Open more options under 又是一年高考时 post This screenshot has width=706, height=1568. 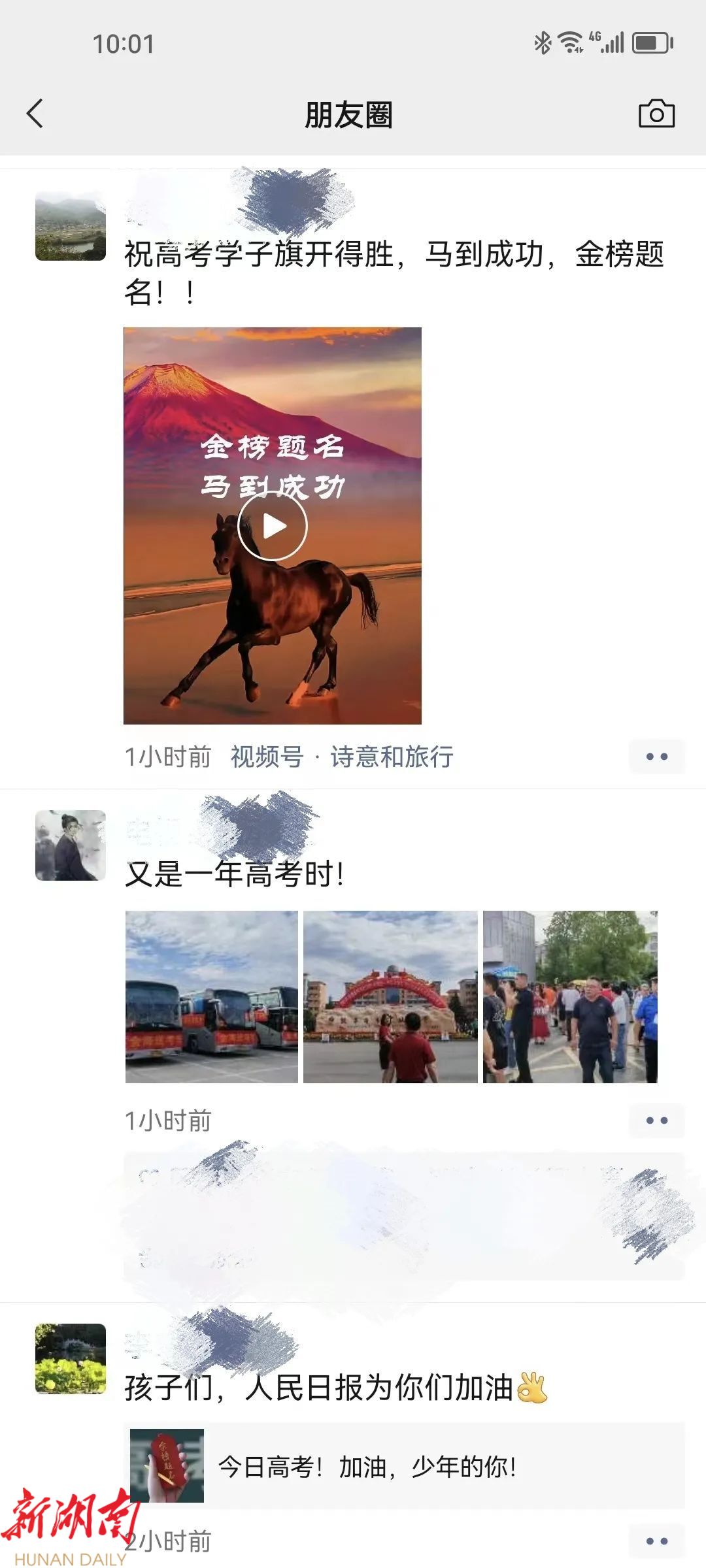coord(656,1120)
